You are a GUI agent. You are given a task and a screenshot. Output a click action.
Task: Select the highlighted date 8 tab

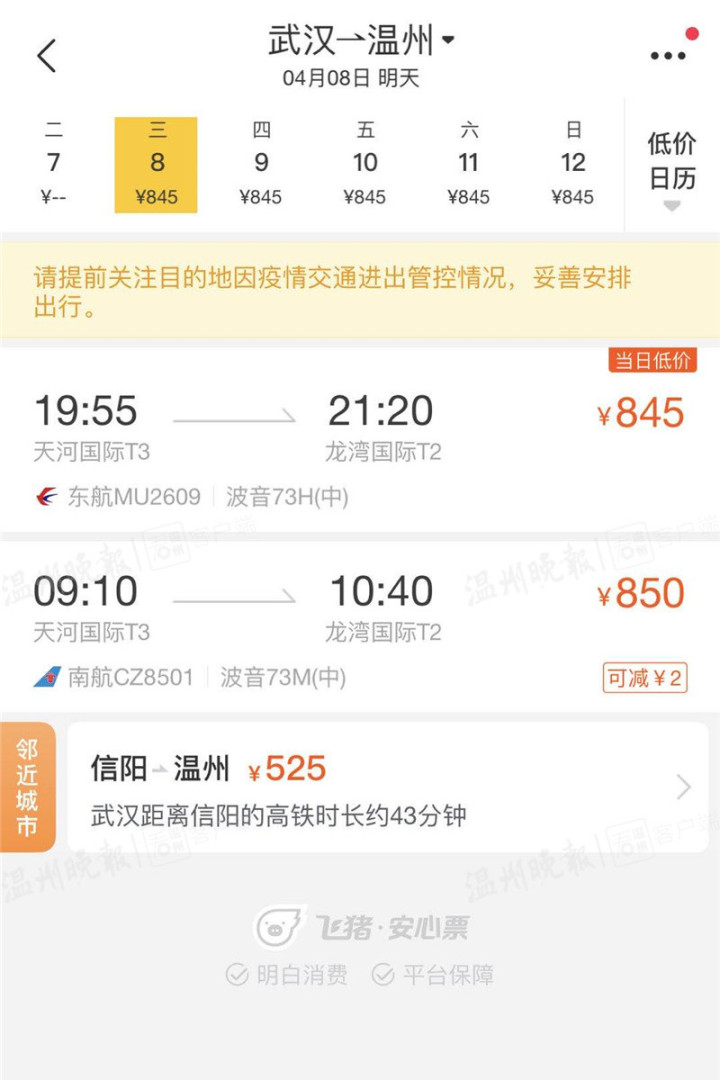[157, 163]
